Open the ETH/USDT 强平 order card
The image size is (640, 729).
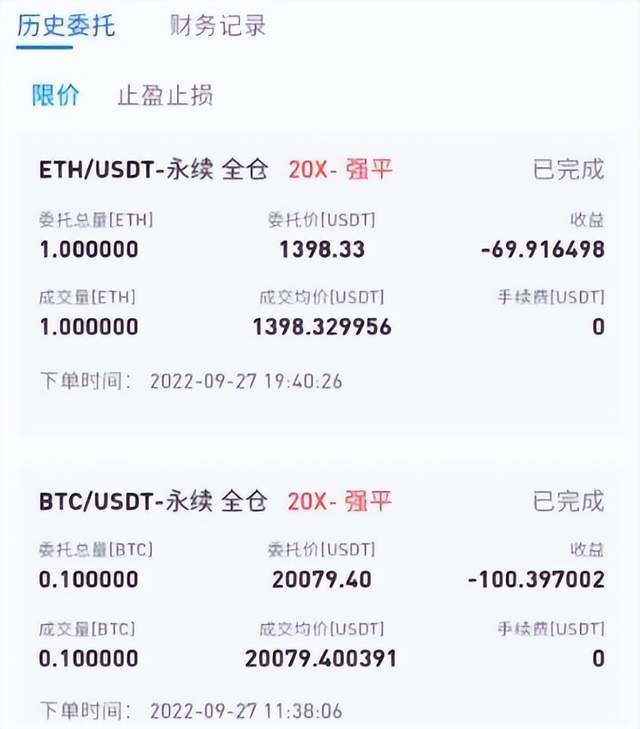[x=320, y=280]
